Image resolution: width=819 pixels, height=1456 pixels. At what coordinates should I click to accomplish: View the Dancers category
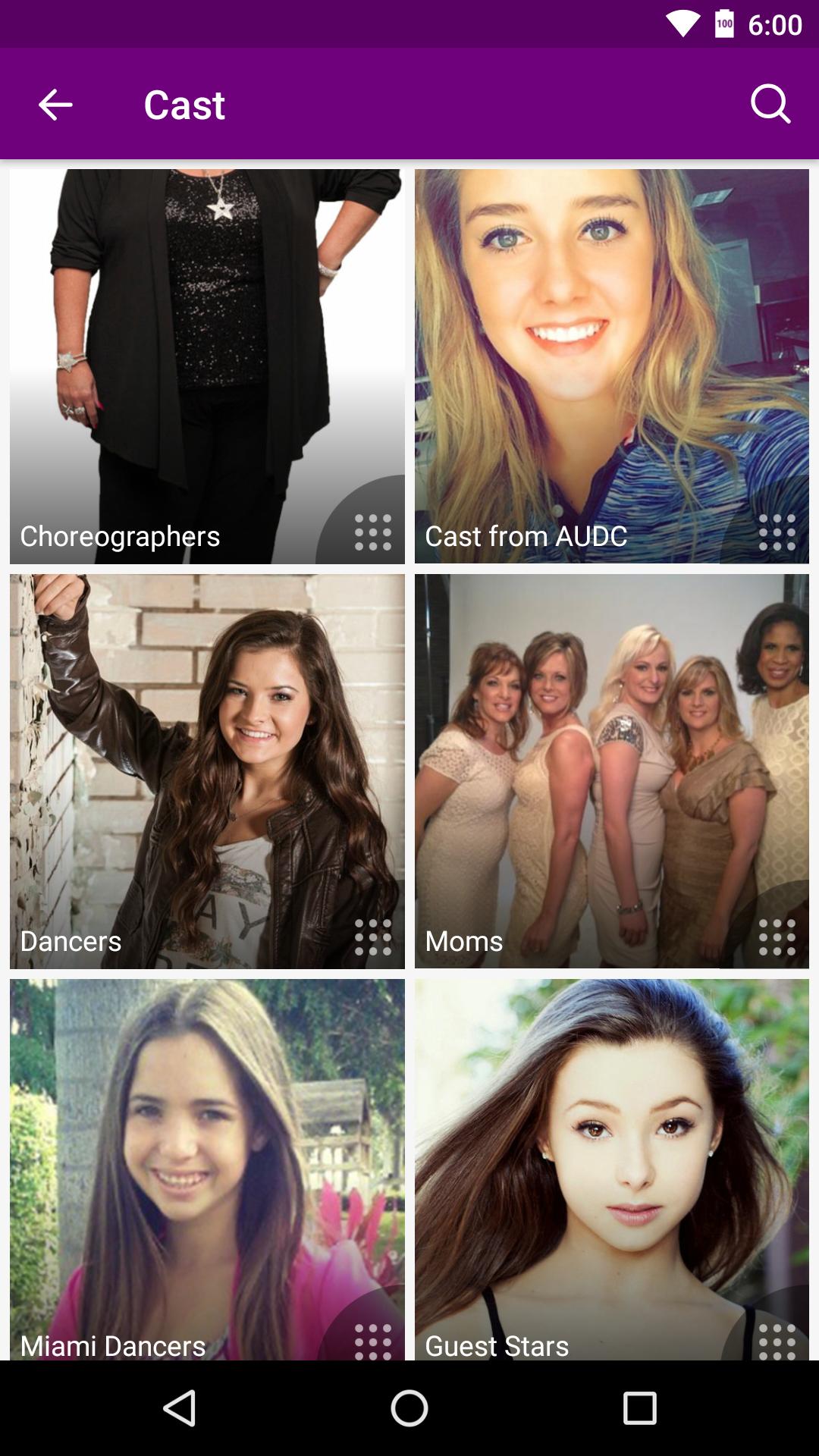(x=207, y=770)
